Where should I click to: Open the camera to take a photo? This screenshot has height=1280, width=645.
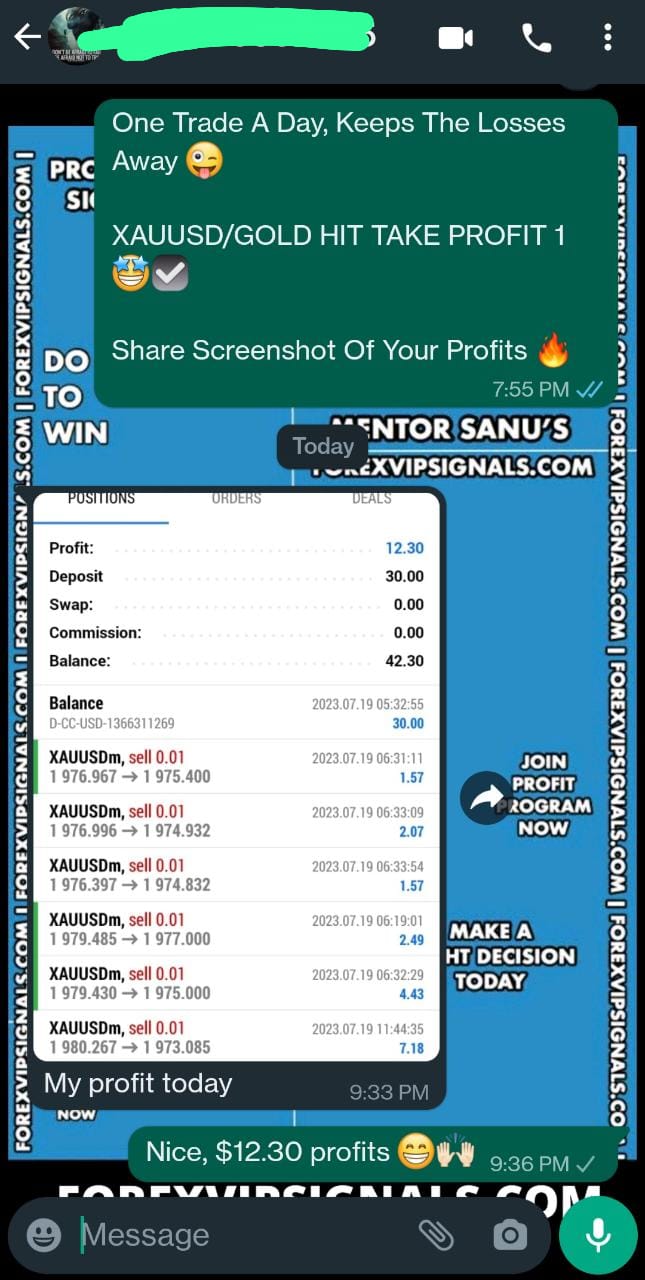(510, 1235)
